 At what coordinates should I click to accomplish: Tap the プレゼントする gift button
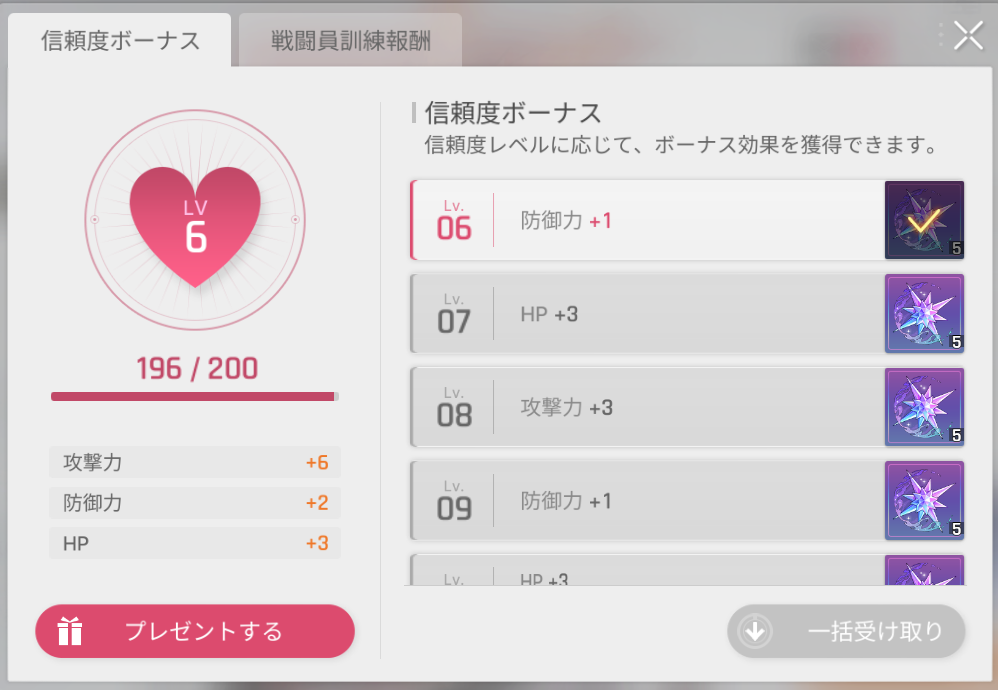tap(195, 631)
